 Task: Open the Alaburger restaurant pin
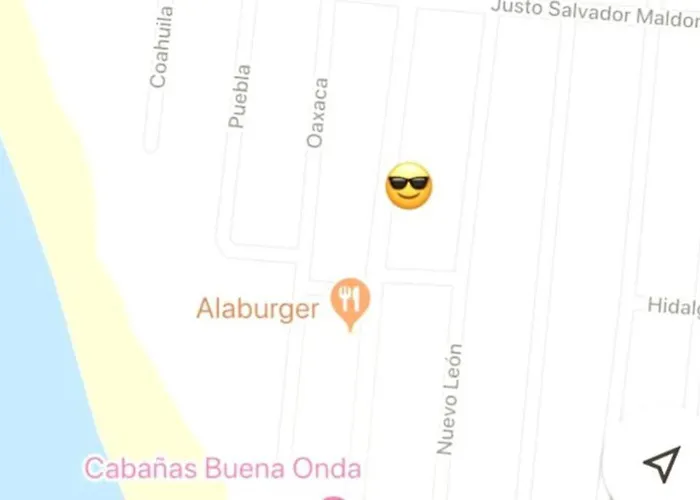350,301
